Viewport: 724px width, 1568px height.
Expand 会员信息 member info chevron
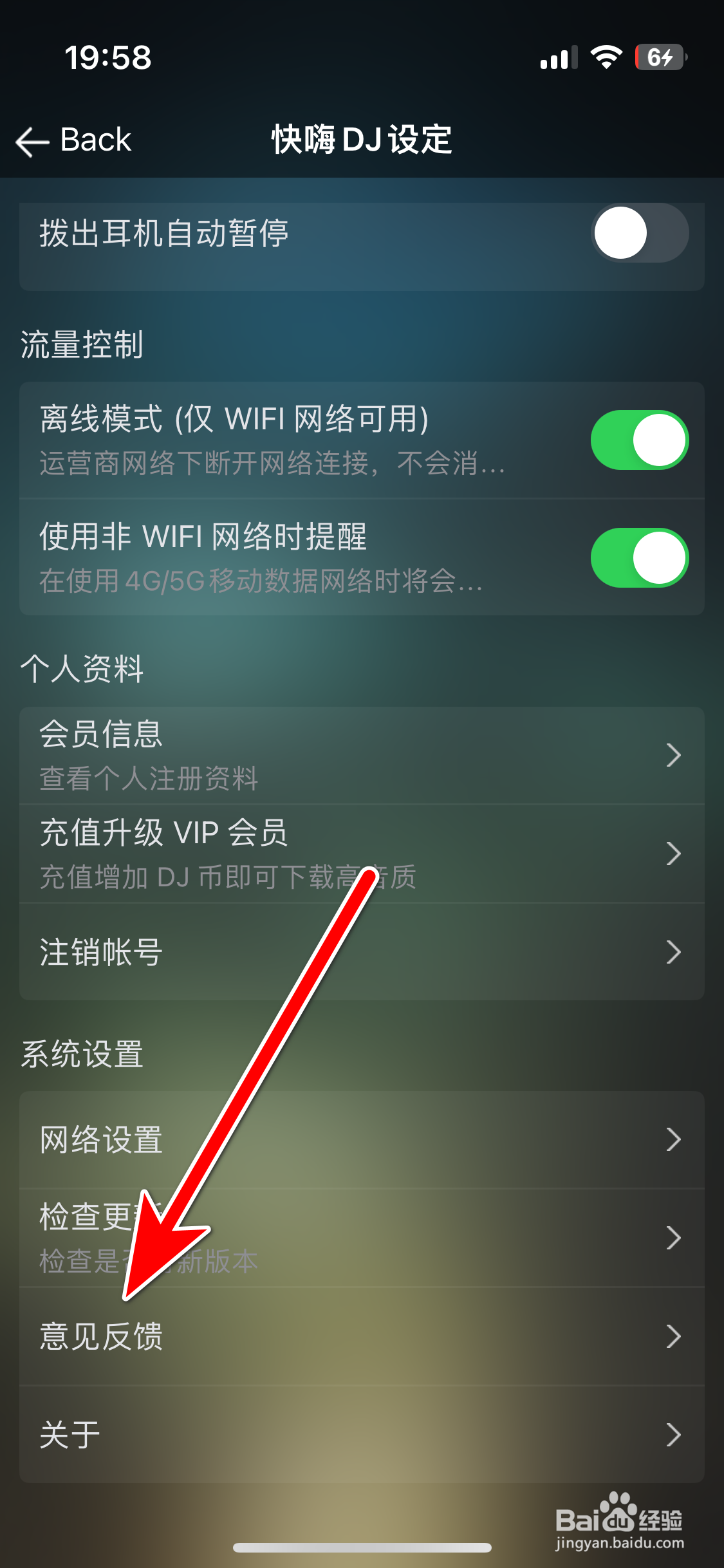(674, 756)
